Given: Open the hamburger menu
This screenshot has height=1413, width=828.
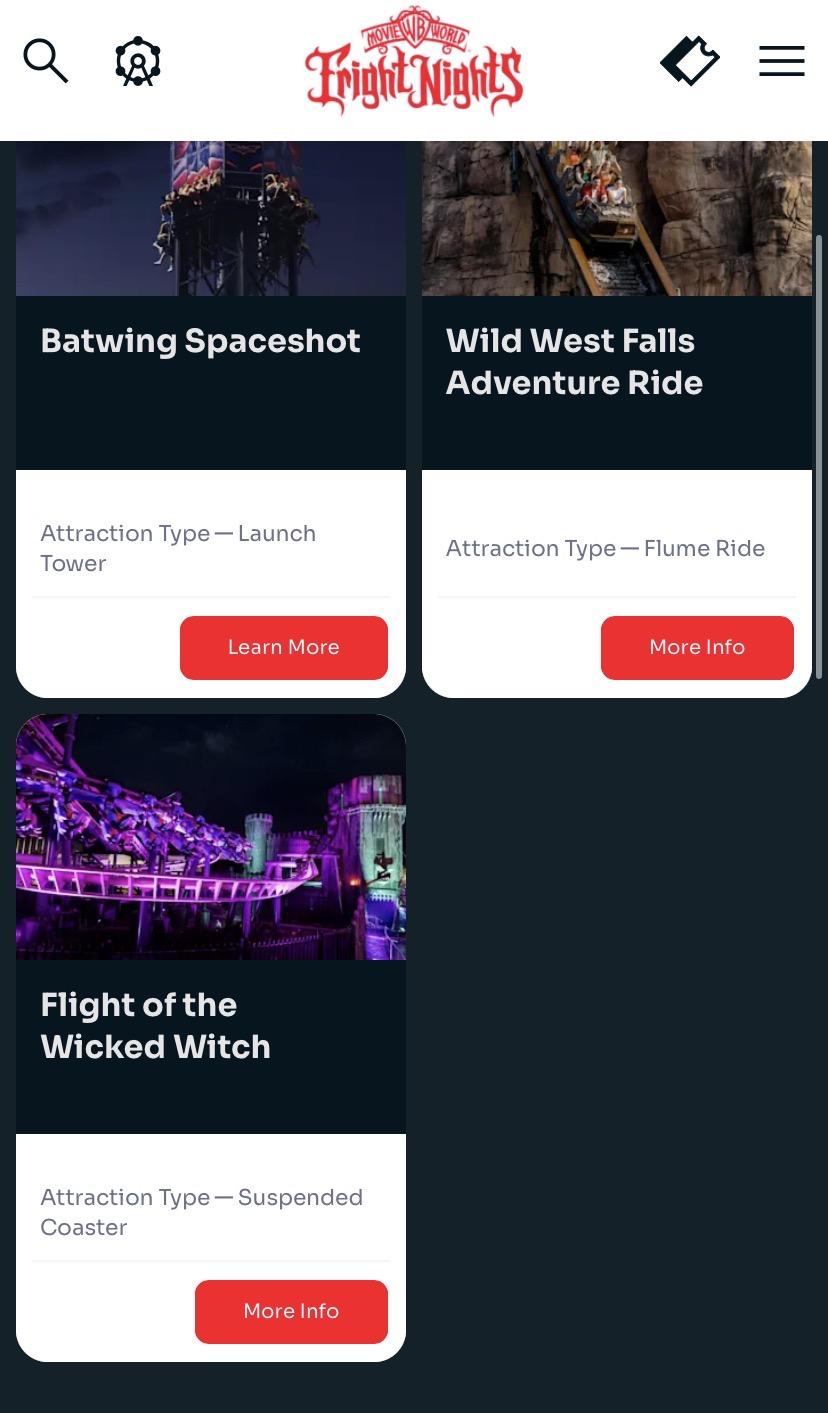Looking at the screenshot, I should tap(781, 62).
